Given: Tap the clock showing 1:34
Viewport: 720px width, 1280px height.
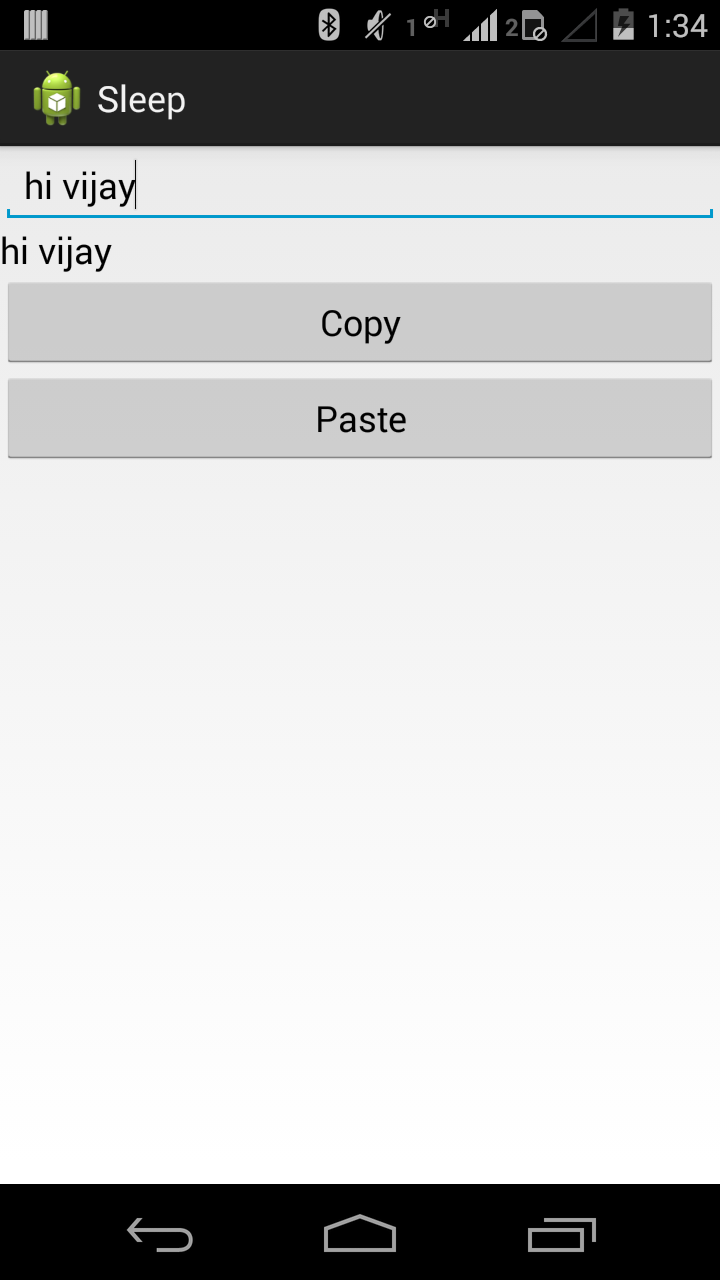Looking at the screenshot, I should point(677,24).
